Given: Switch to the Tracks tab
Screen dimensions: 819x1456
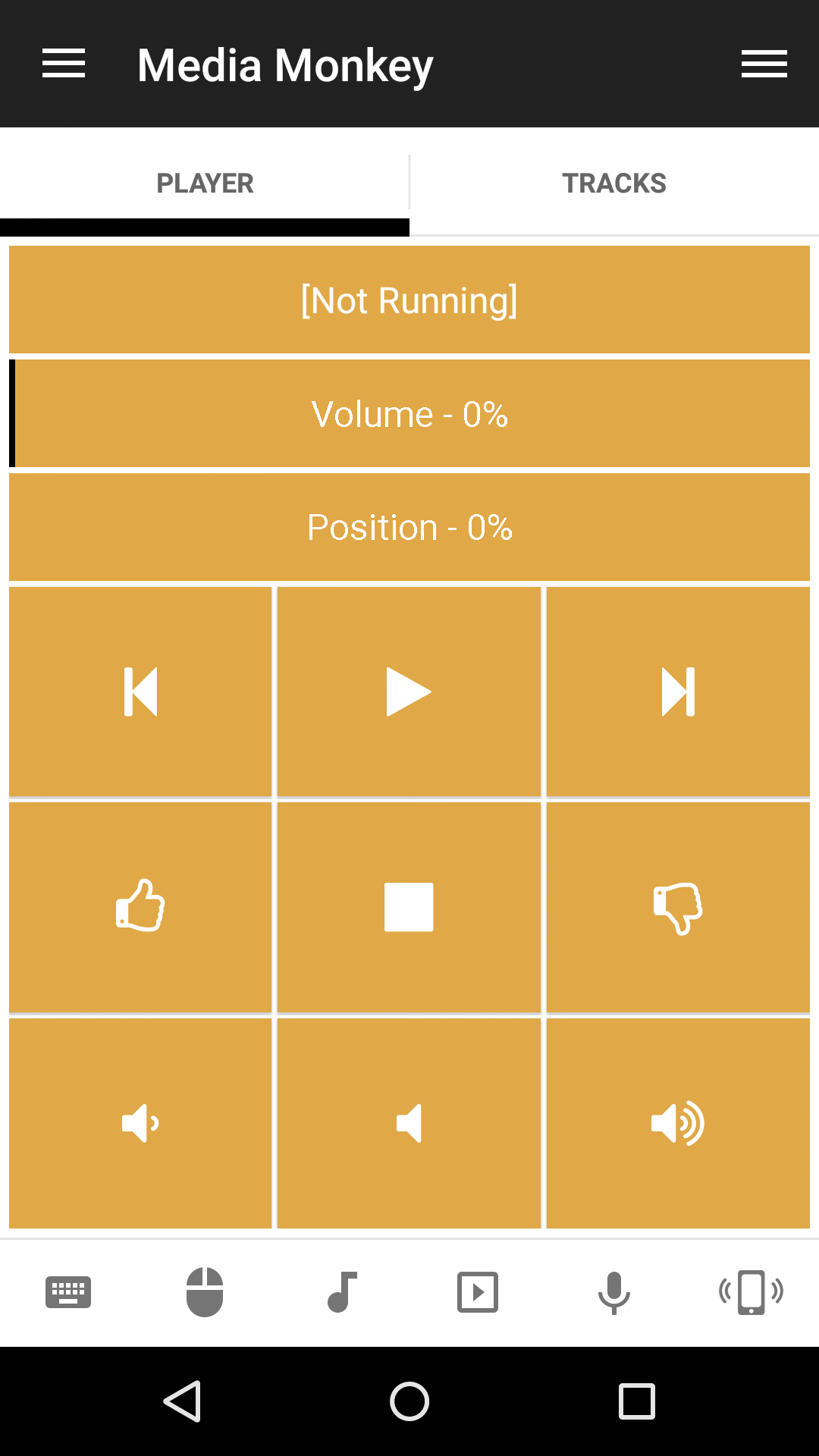Looking at the screenshot, I should pos(614,184).
